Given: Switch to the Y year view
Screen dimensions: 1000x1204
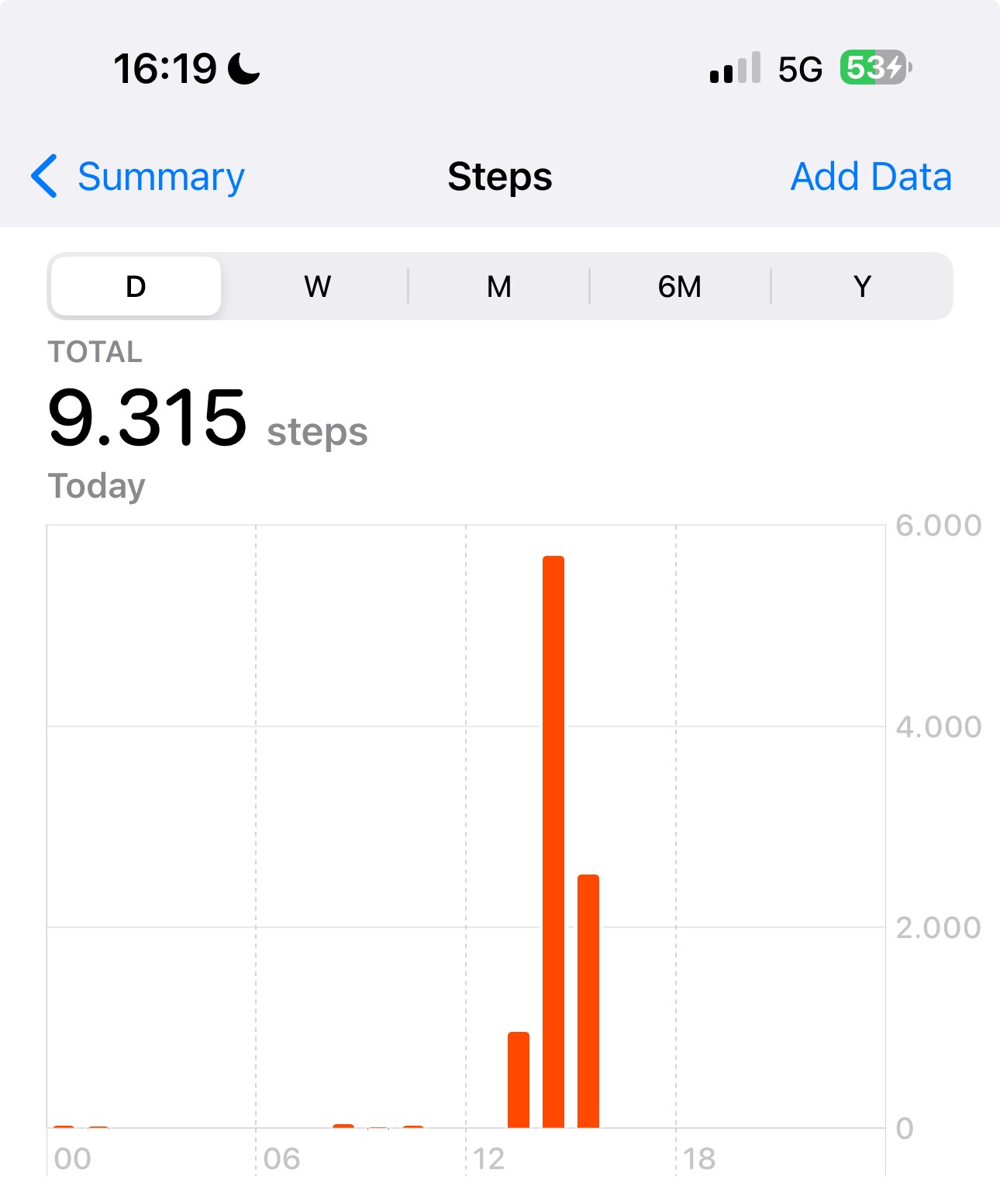Looking at the screenshot, I should (x=862, y=286).
